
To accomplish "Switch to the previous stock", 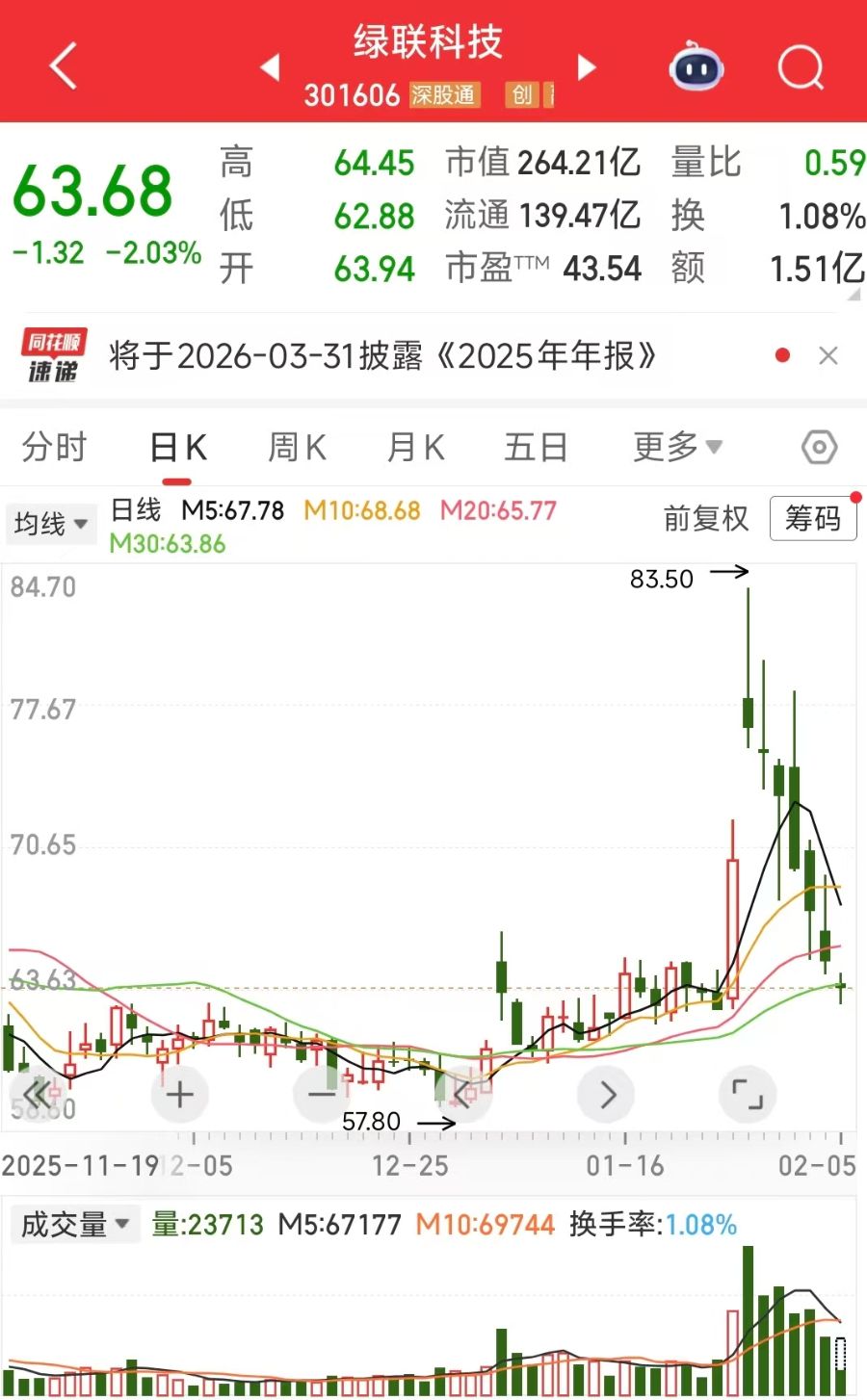I will [x=271, y=67].
